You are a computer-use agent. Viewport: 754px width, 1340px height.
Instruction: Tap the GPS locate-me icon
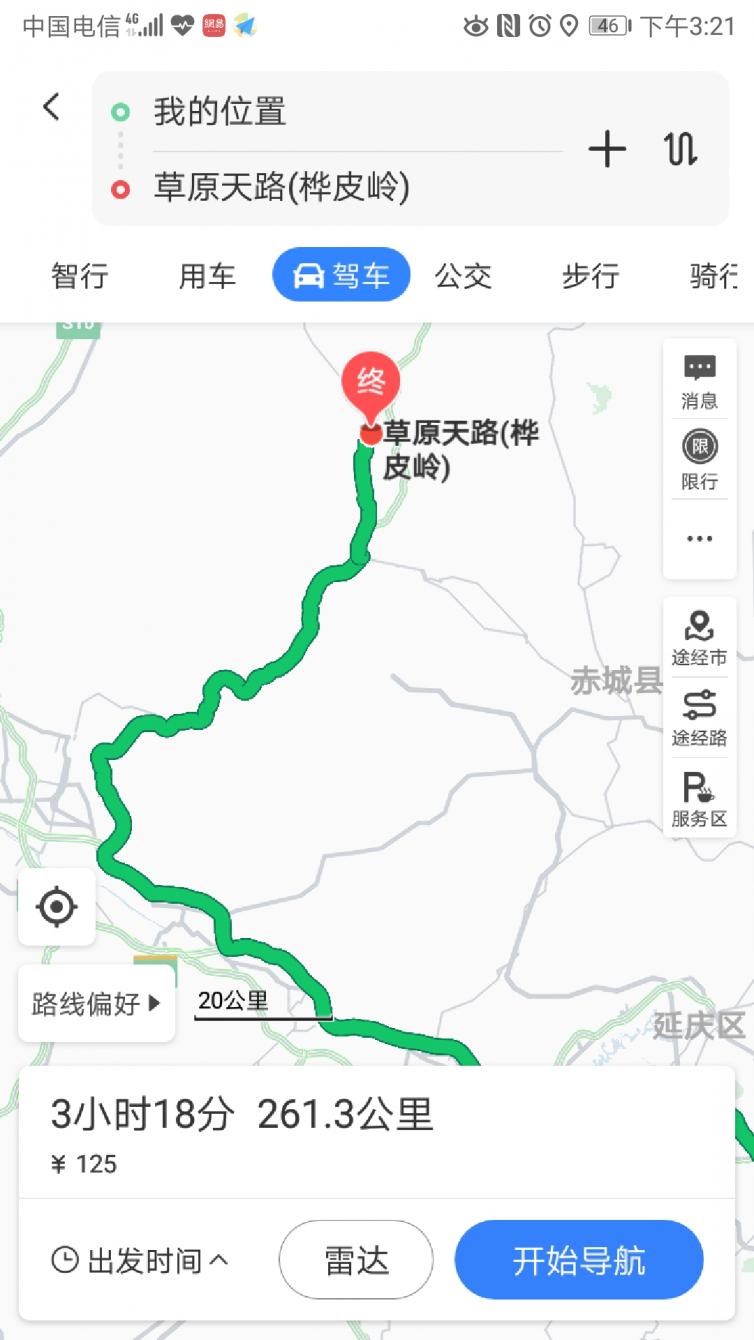click(56, 907)
